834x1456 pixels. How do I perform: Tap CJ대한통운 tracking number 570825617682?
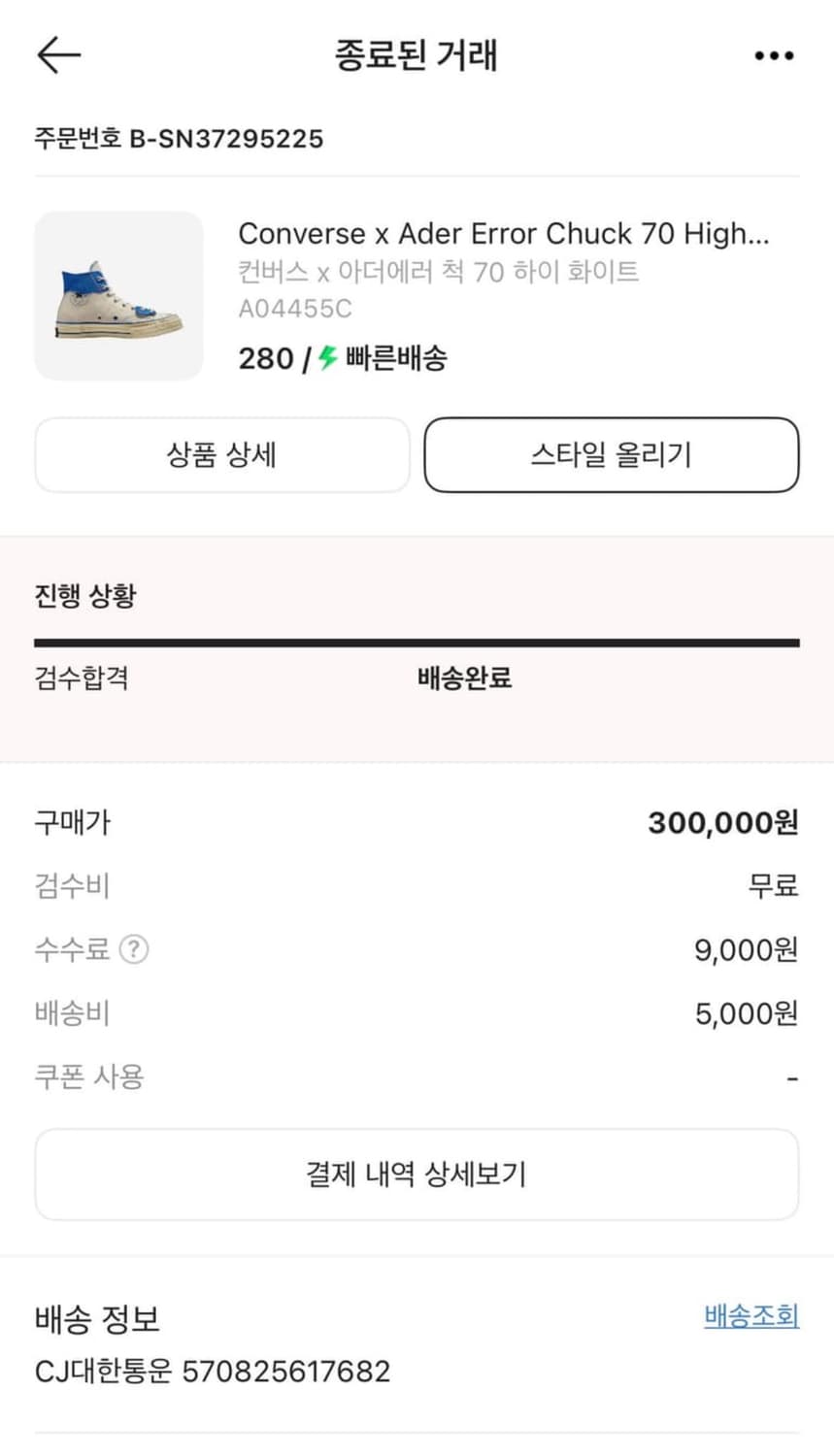(211, 1372)
